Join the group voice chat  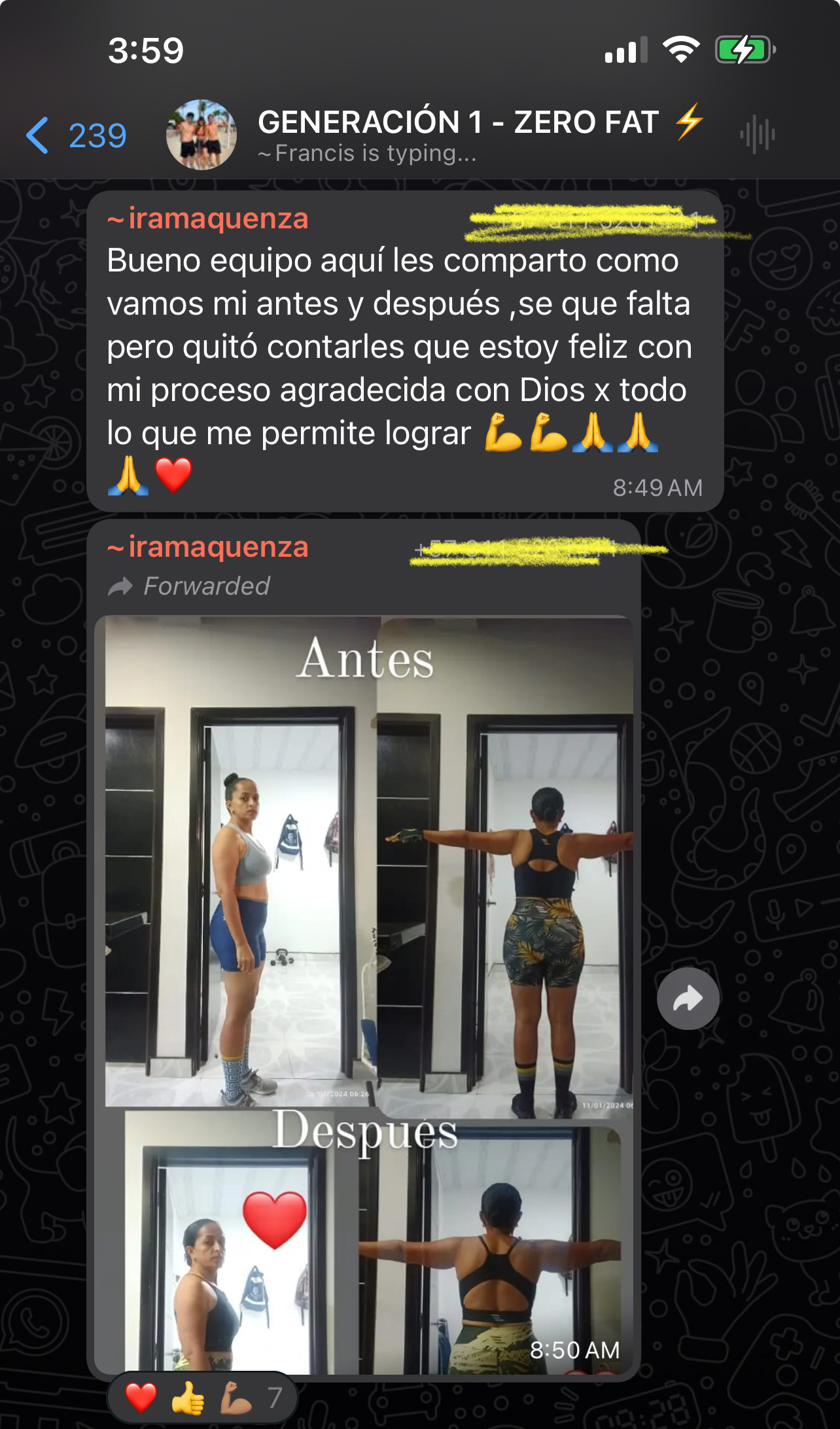click(757, 135)
